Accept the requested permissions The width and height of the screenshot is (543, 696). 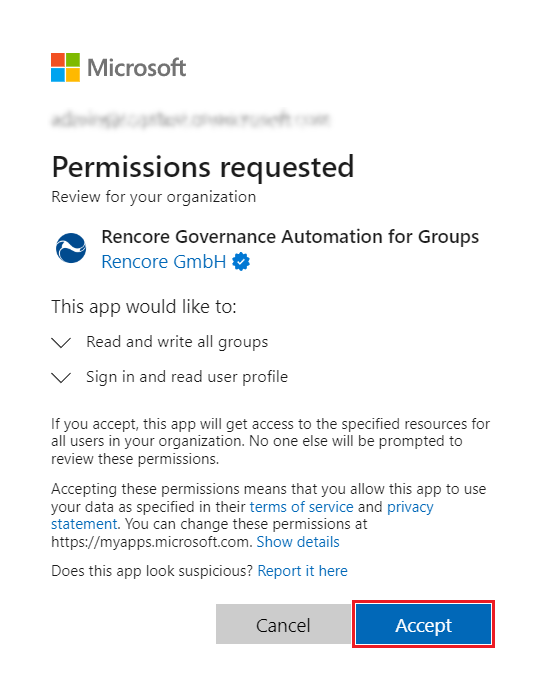point(423,625)
